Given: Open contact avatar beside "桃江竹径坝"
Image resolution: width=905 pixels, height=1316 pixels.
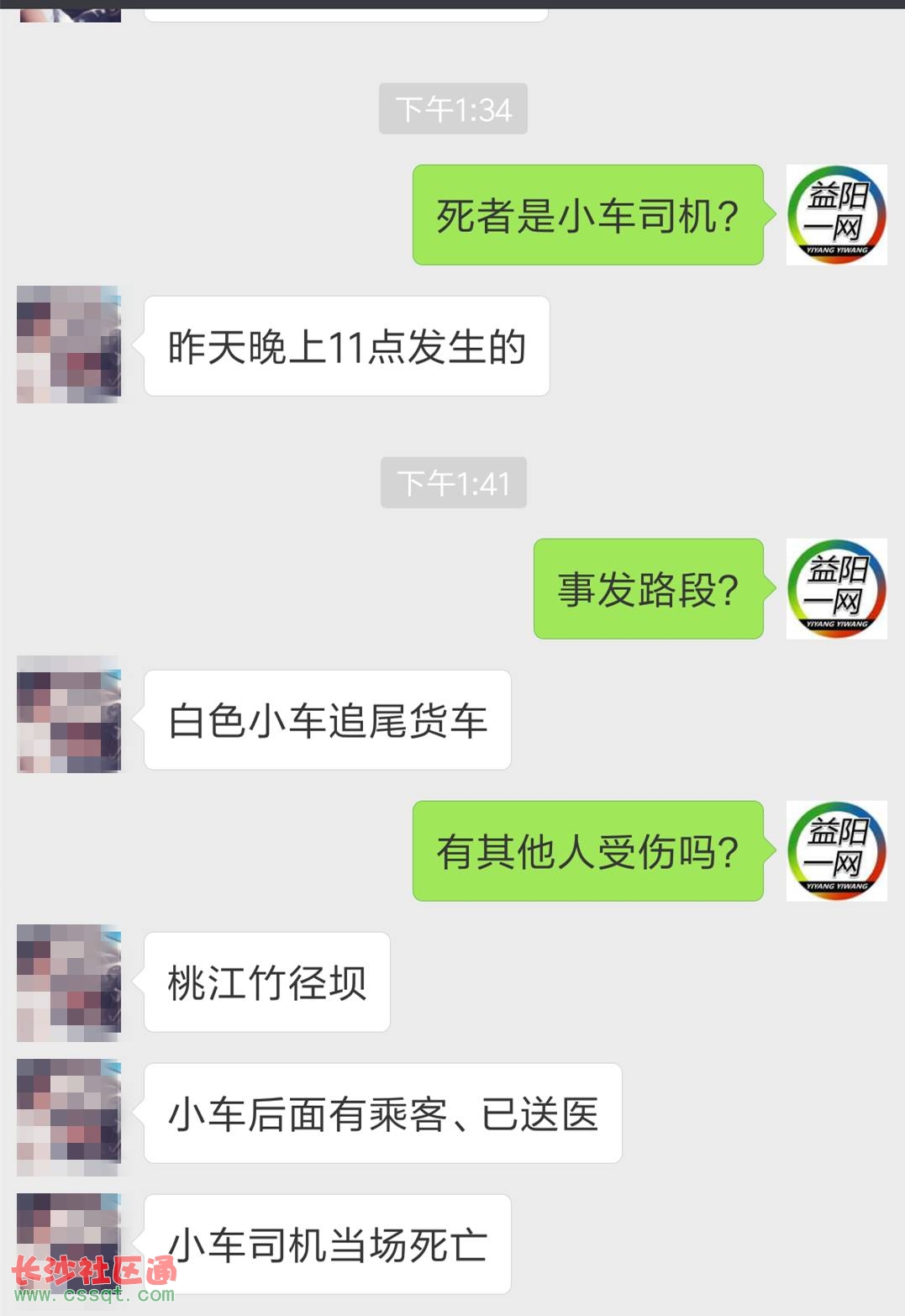Looking at the screenshot, I should (69, 982).
